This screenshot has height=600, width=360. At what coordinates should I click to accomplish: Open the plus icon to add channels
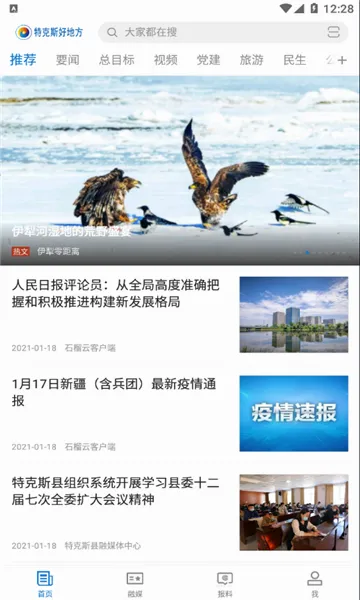[x=342, y=60]
